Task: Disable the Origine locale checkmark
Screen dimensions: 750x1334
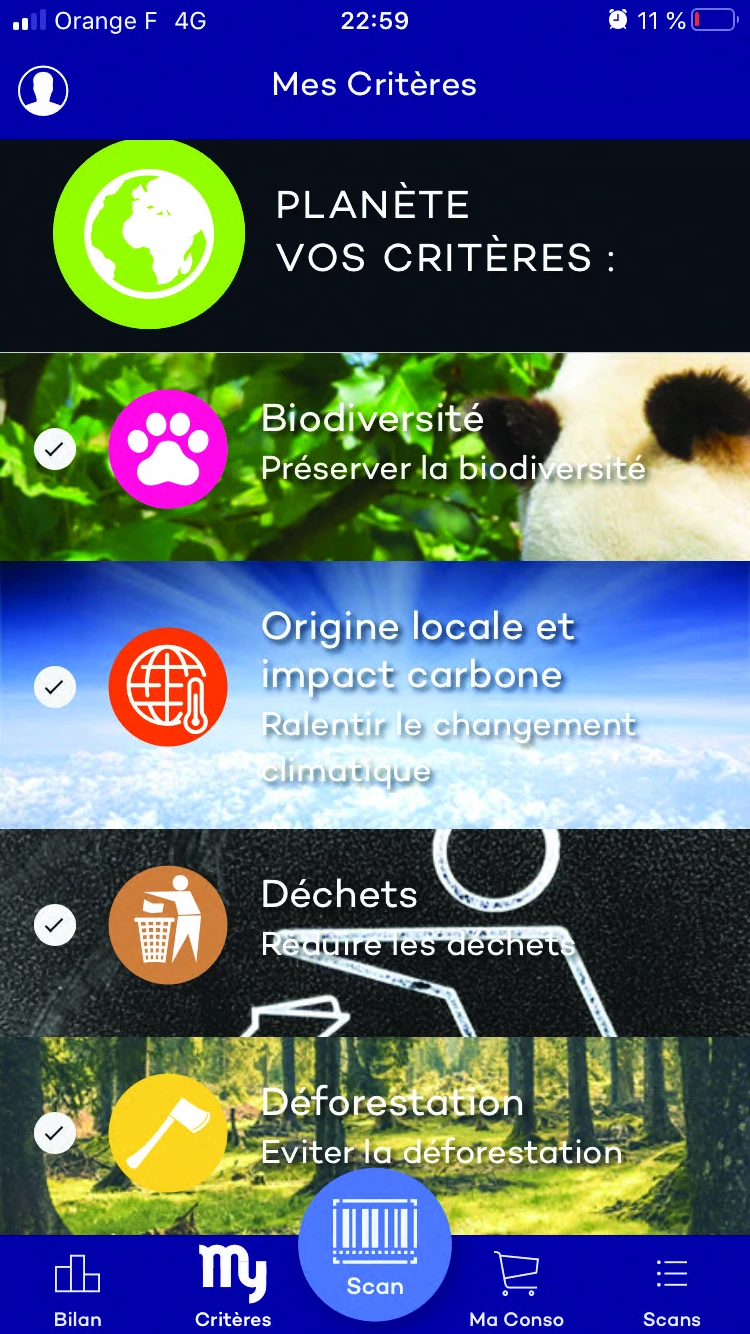Action: tap(54, 687)
